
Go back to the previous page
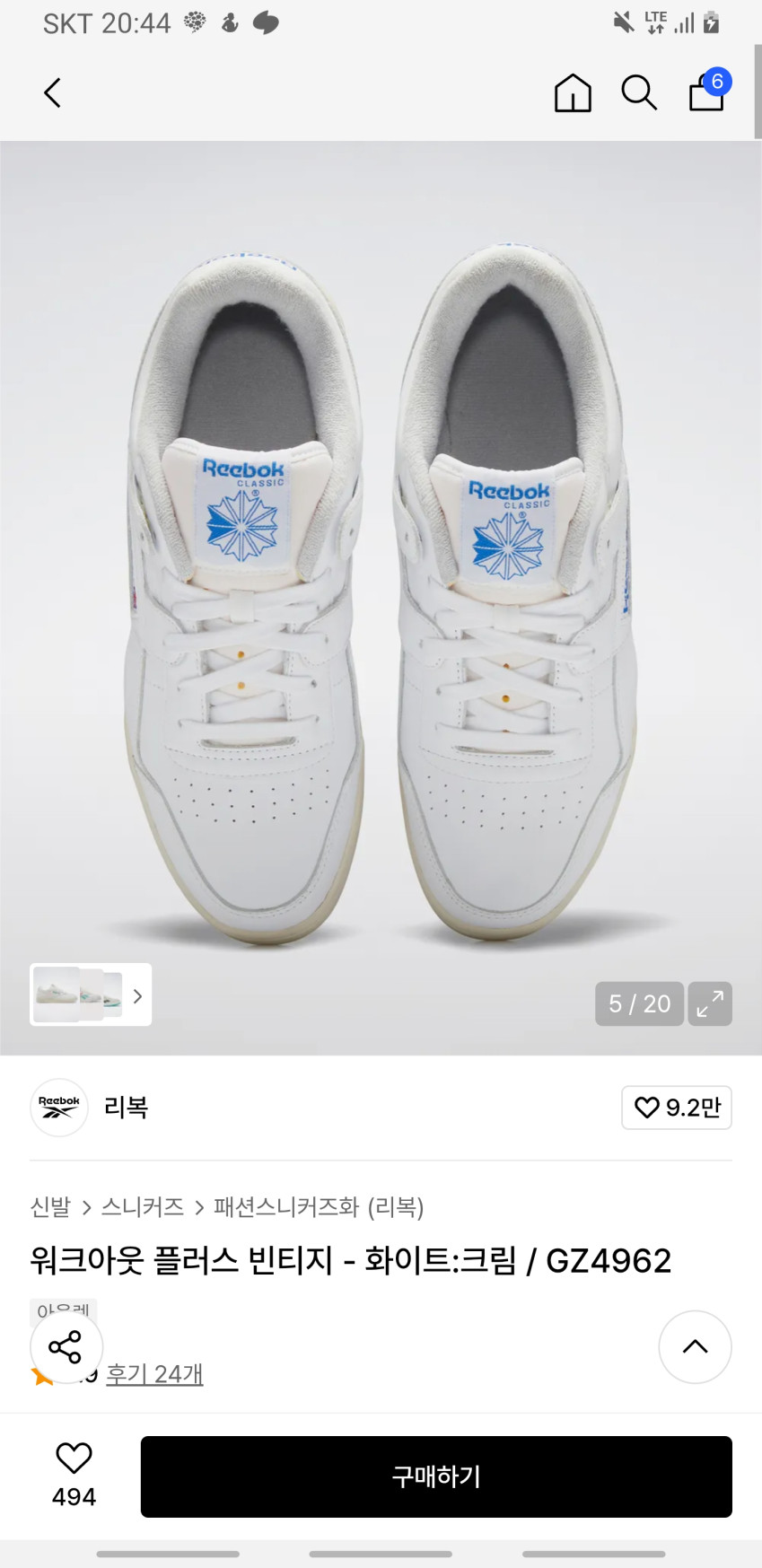click(53, 92)
